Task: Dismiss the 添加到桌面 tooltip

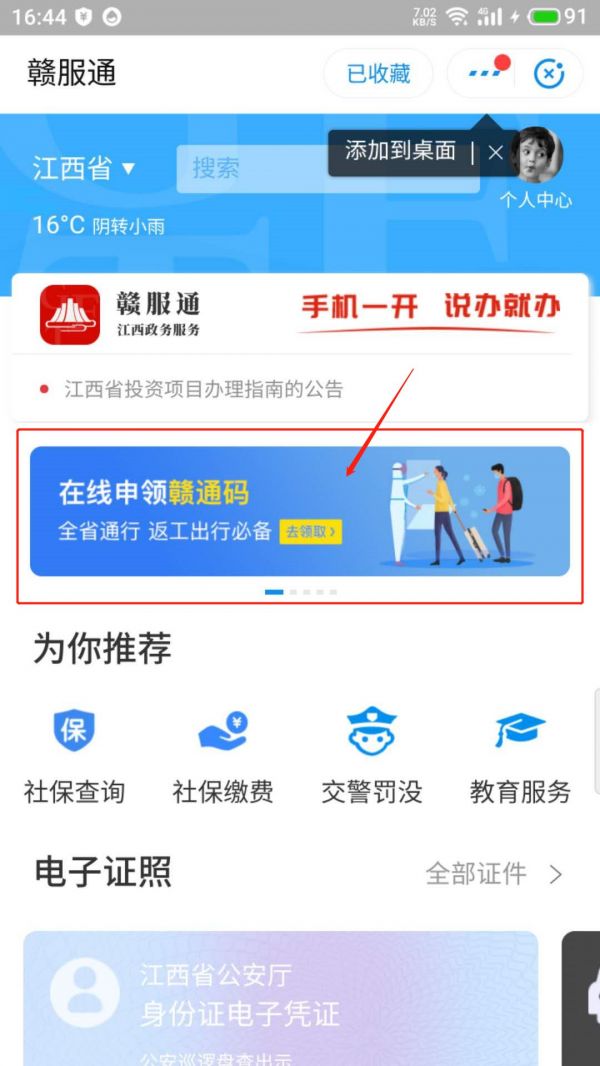Action: 495,153
